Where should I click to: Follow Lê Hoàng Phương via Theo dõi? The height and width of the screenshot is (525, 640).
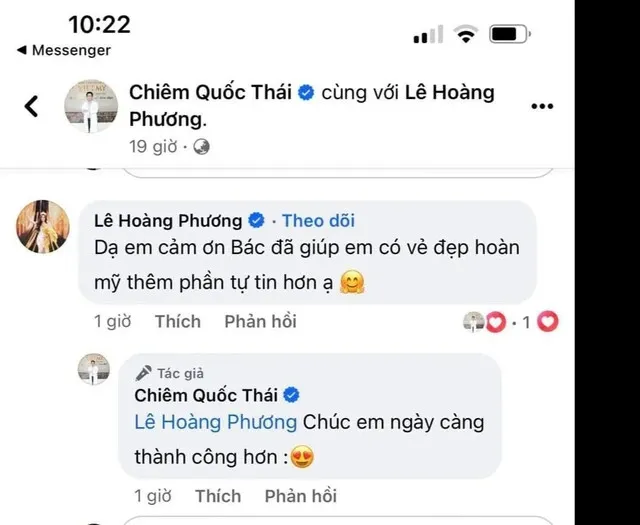click(318, 221)
